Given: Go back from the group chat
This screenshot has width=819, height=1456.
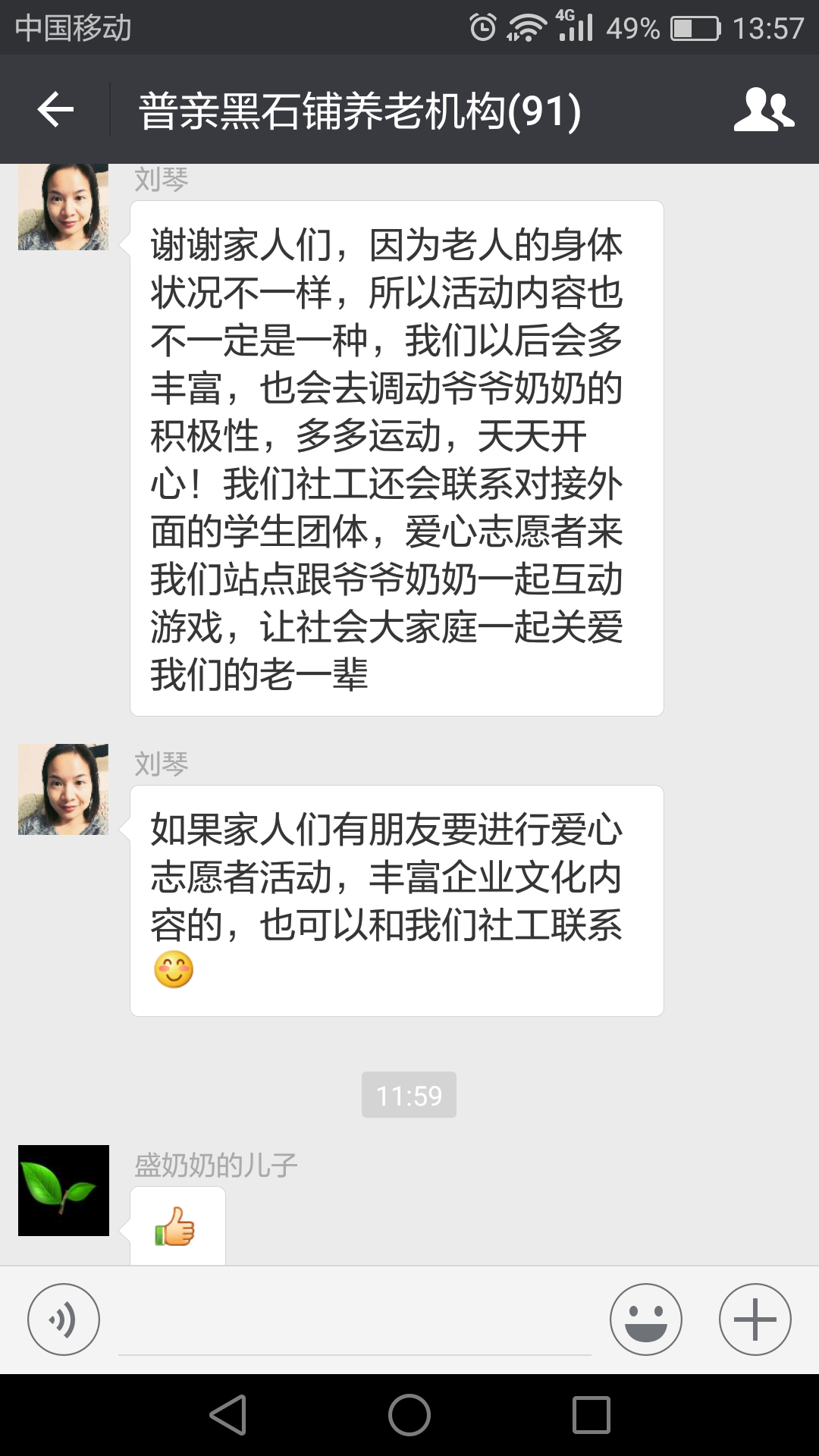Looking at the screenshot, I should [x=55, y=110].
